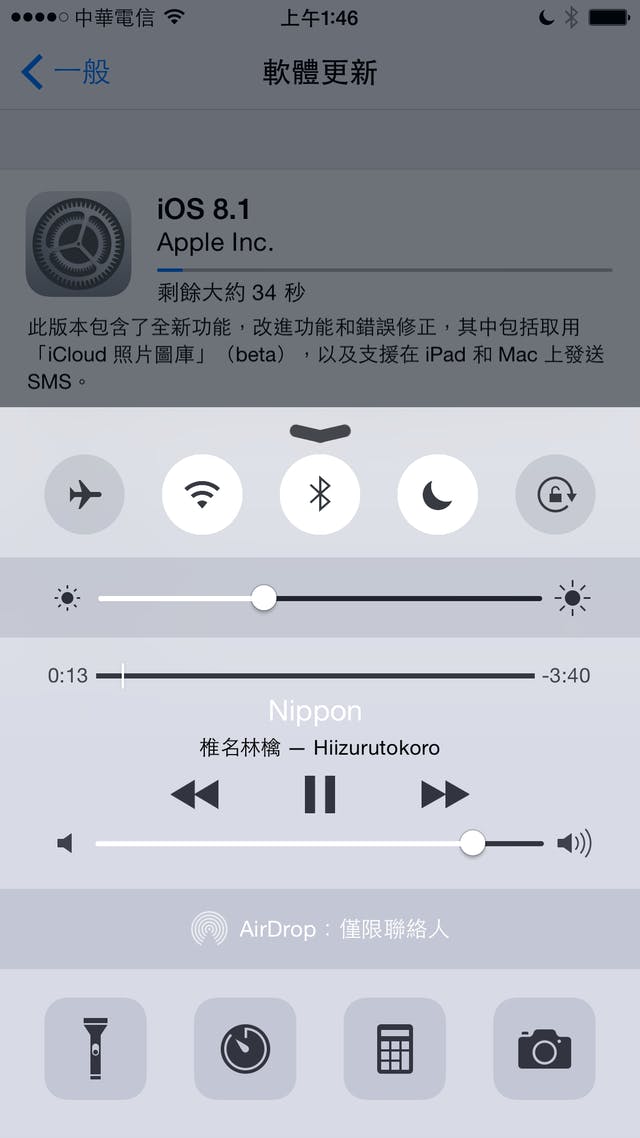Tap the song playback position bar
This screenshot has height=1138, width=640.
(315, 676)
